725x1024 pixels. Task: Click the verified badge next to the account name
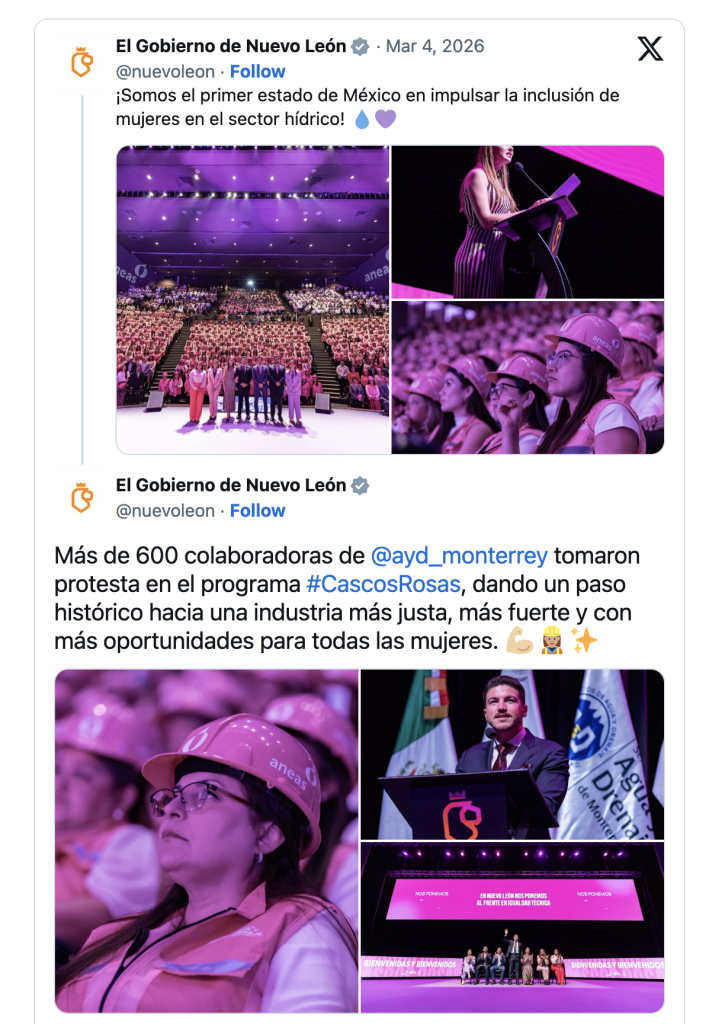358,45
